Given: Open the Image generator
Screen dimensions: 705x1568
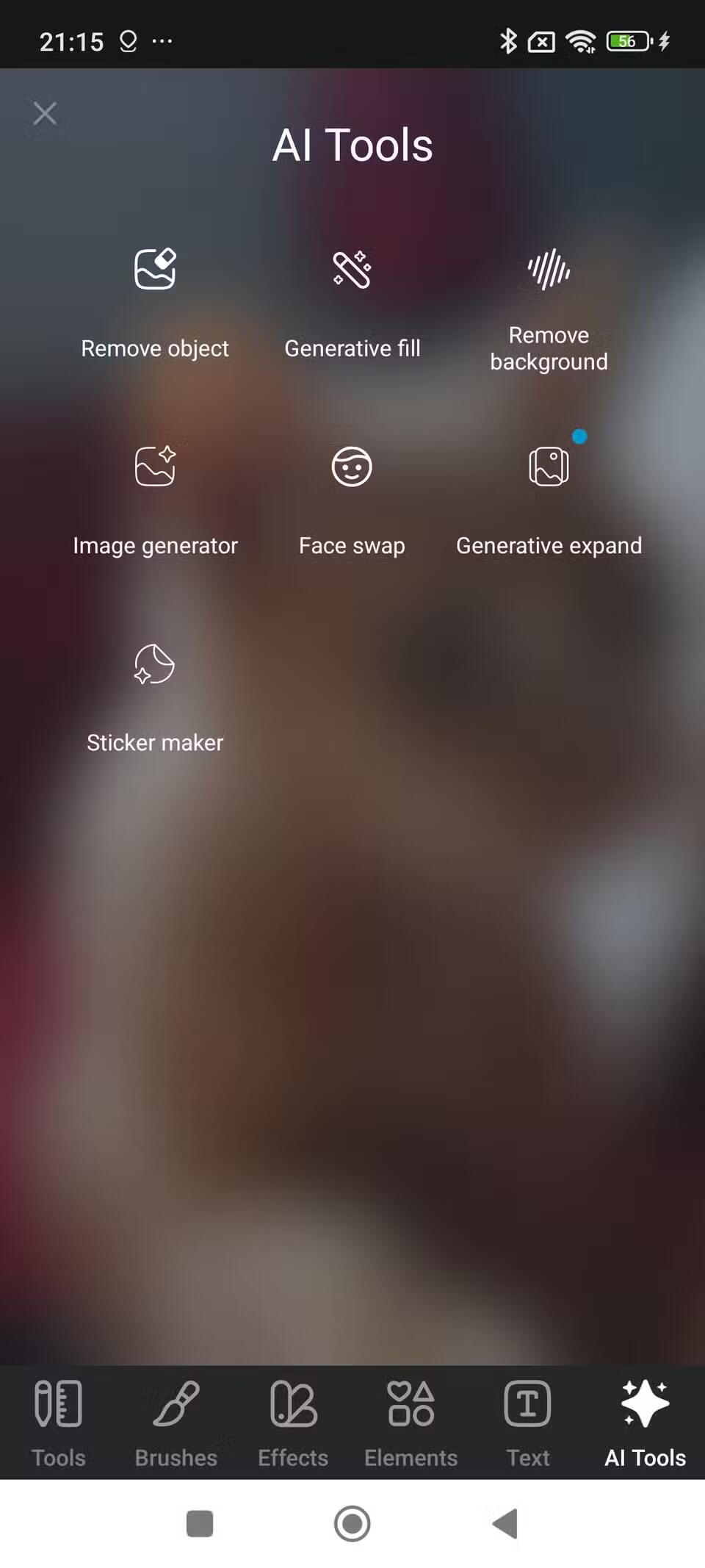Looking at the screenshot, I should click(155, 500).
